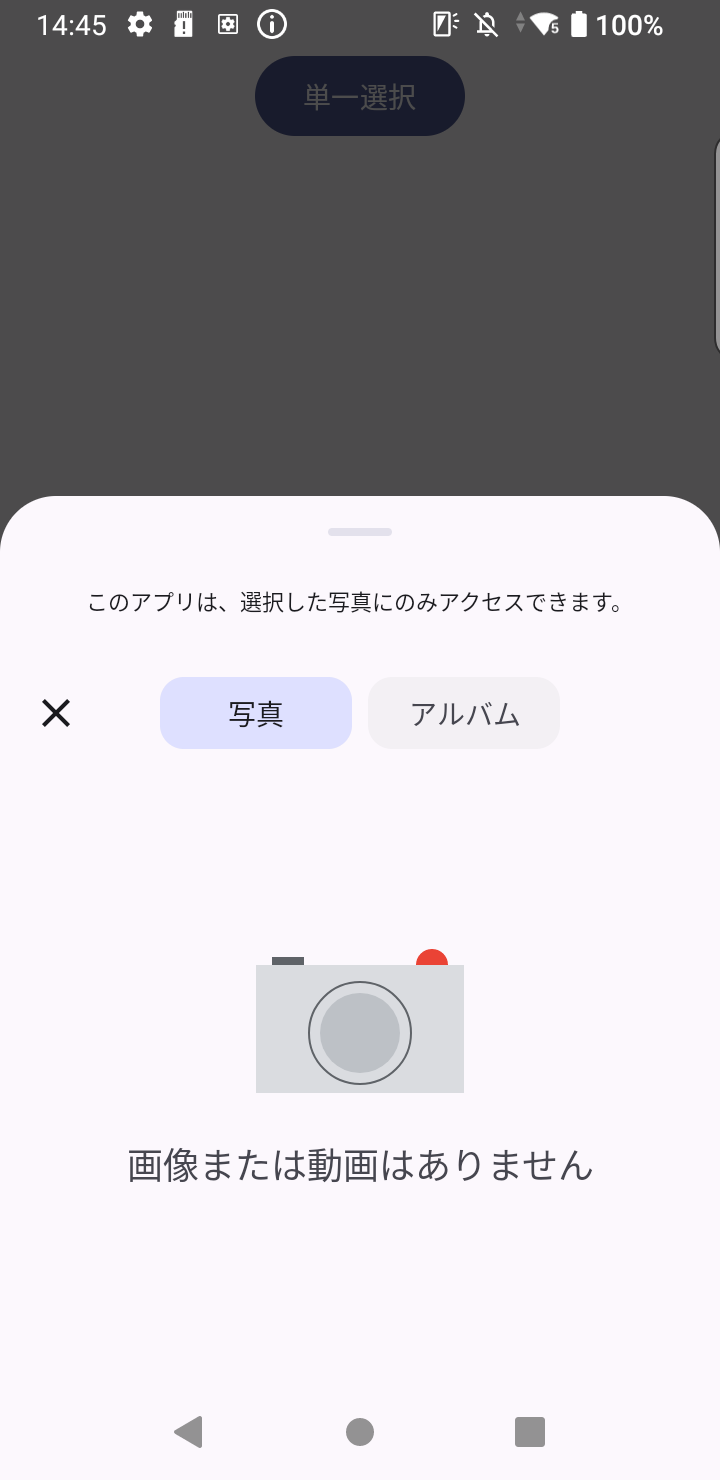Select the 写真 tab

click(256, 713)
